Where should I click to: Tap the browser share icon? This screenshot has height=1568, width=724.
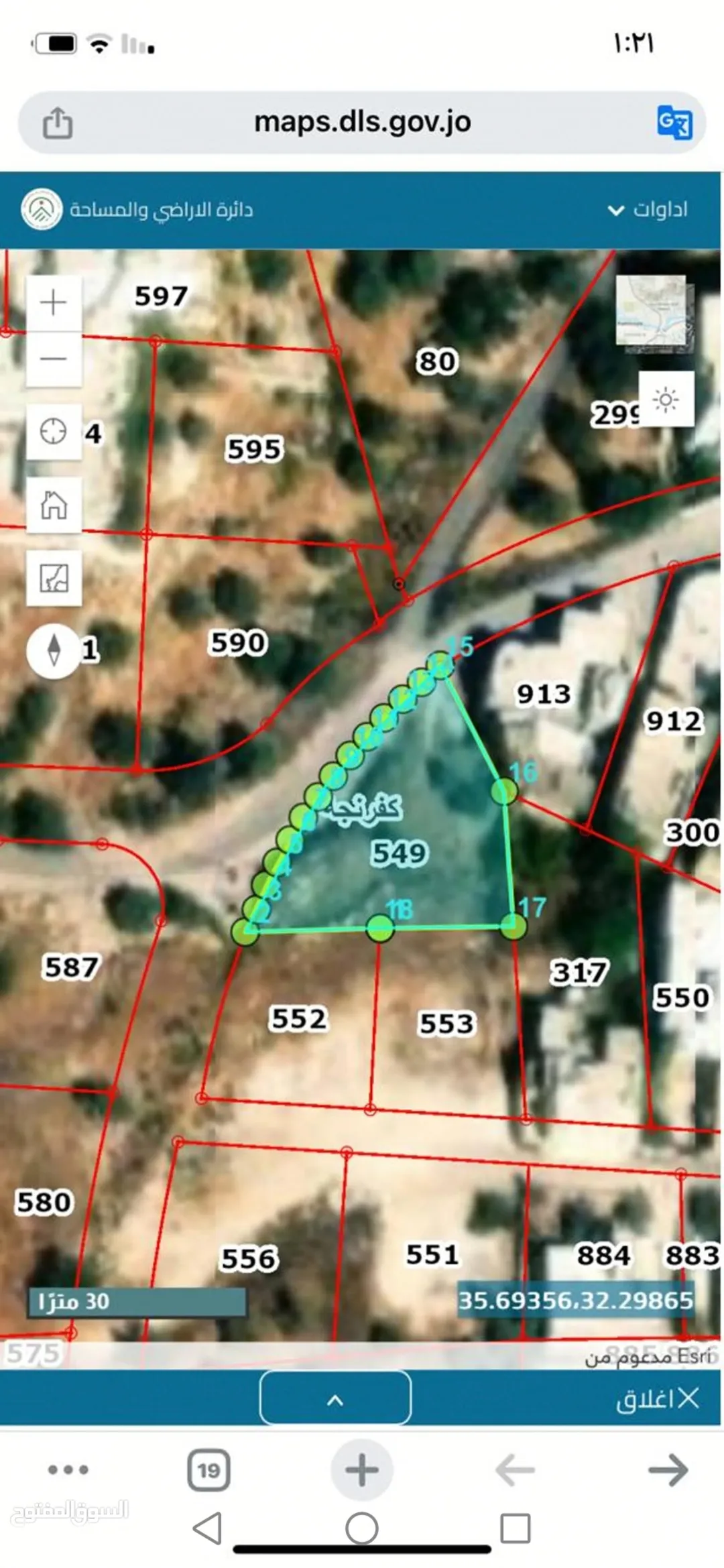coord(58,123)
